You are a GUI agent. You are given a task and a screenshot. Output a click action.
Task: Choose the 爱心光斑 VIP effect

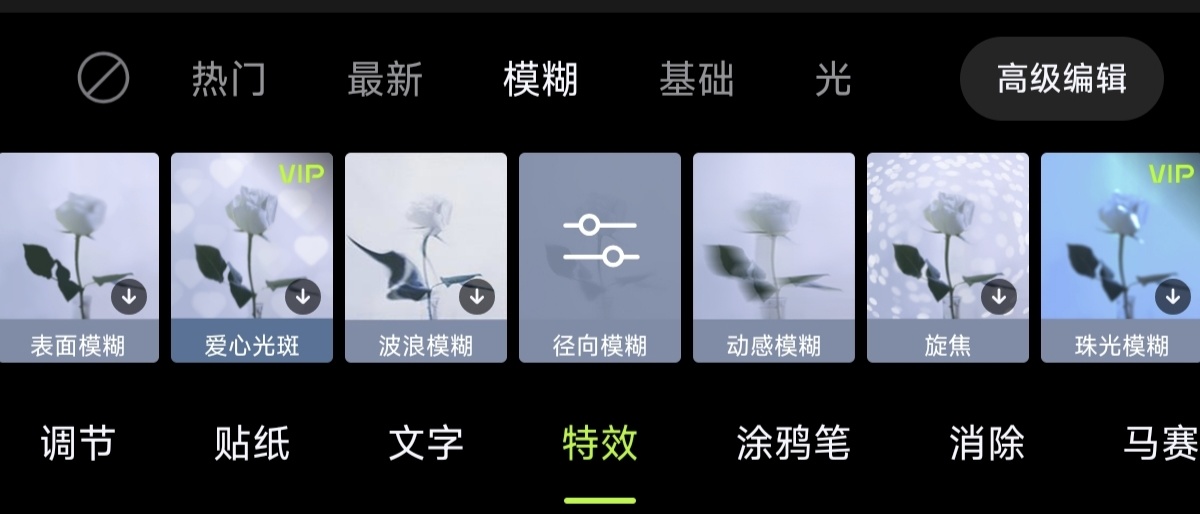252,257
